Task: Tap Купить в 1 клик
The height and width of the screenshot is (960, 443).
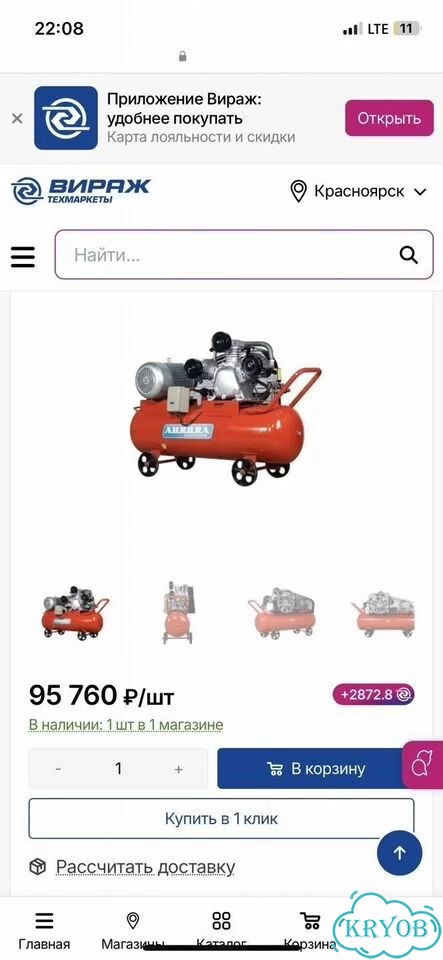Action: [222, 818]
